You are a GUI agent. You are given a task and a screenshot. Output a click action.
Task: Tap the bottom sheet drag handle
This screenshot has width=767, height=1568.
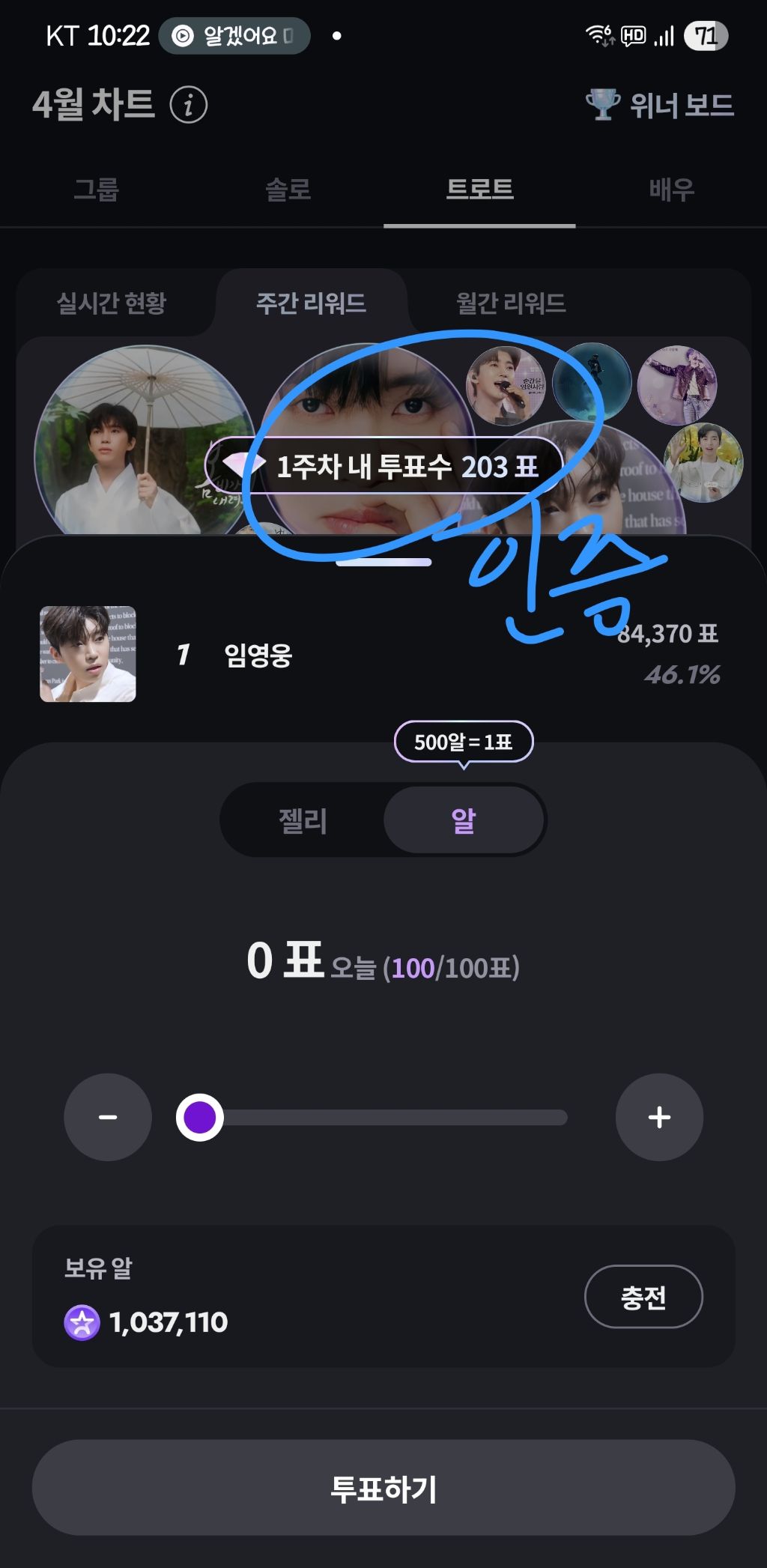[x=383, y=563]
